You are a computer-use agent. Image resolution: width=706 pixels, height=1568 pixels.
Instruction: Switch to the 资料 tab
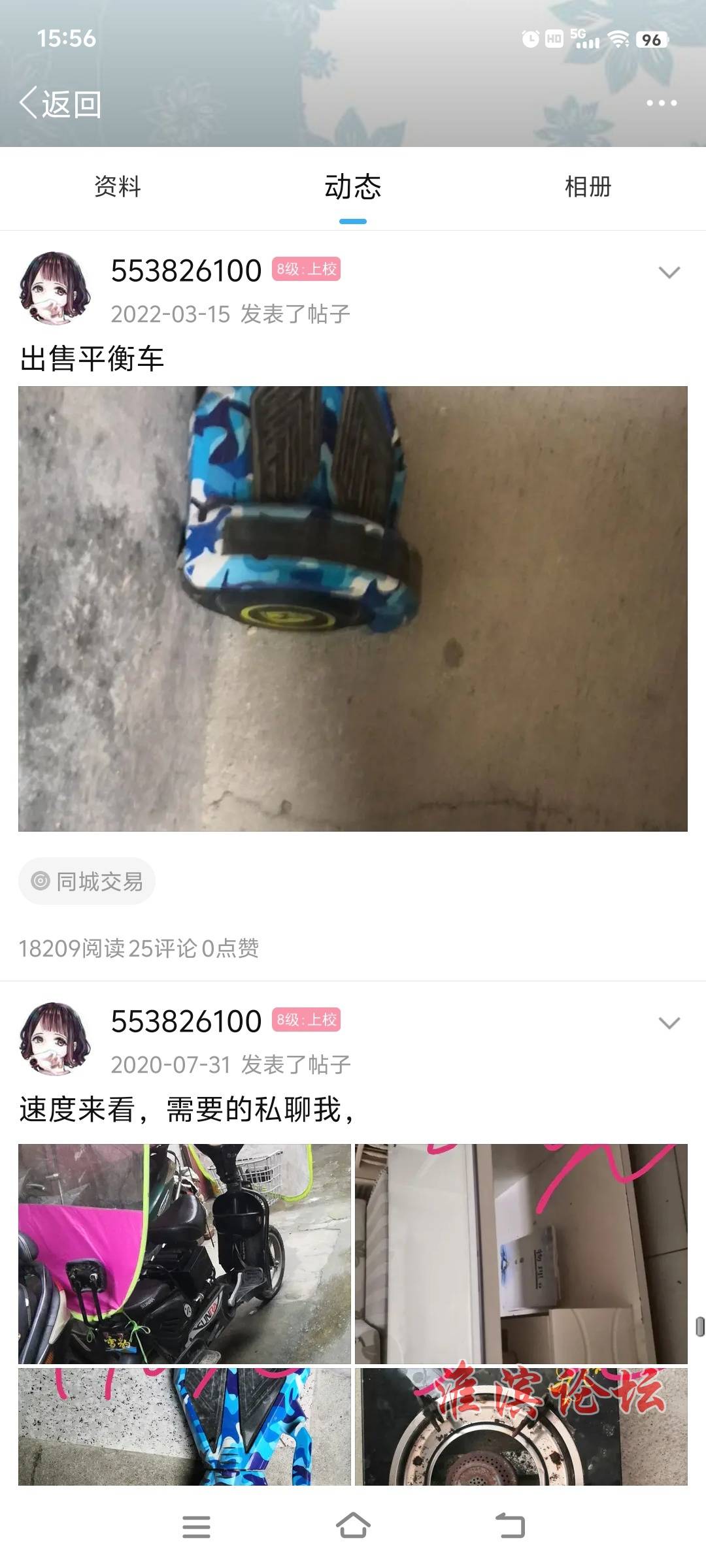click(x=118, y=187)
